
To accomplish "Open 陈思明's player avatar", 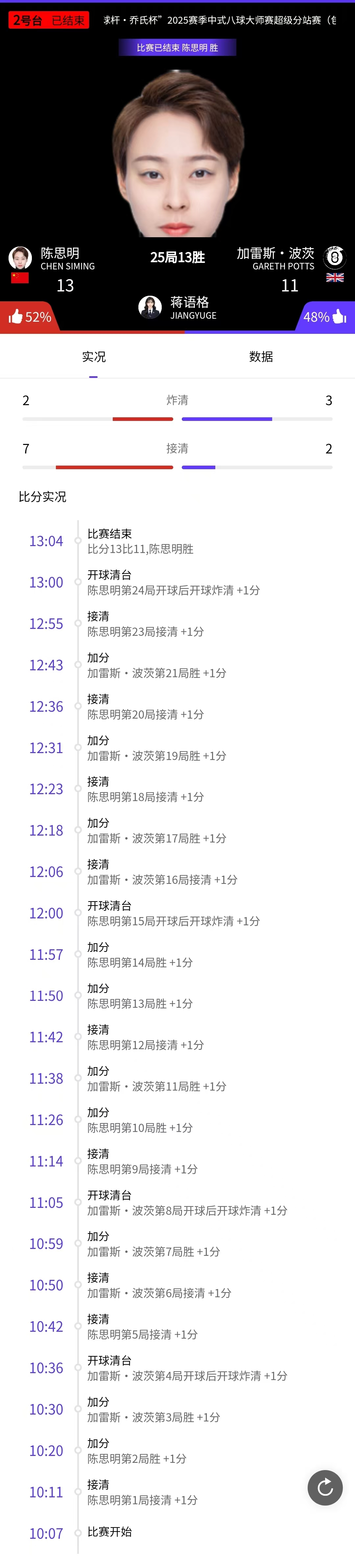I will (20, 258).
